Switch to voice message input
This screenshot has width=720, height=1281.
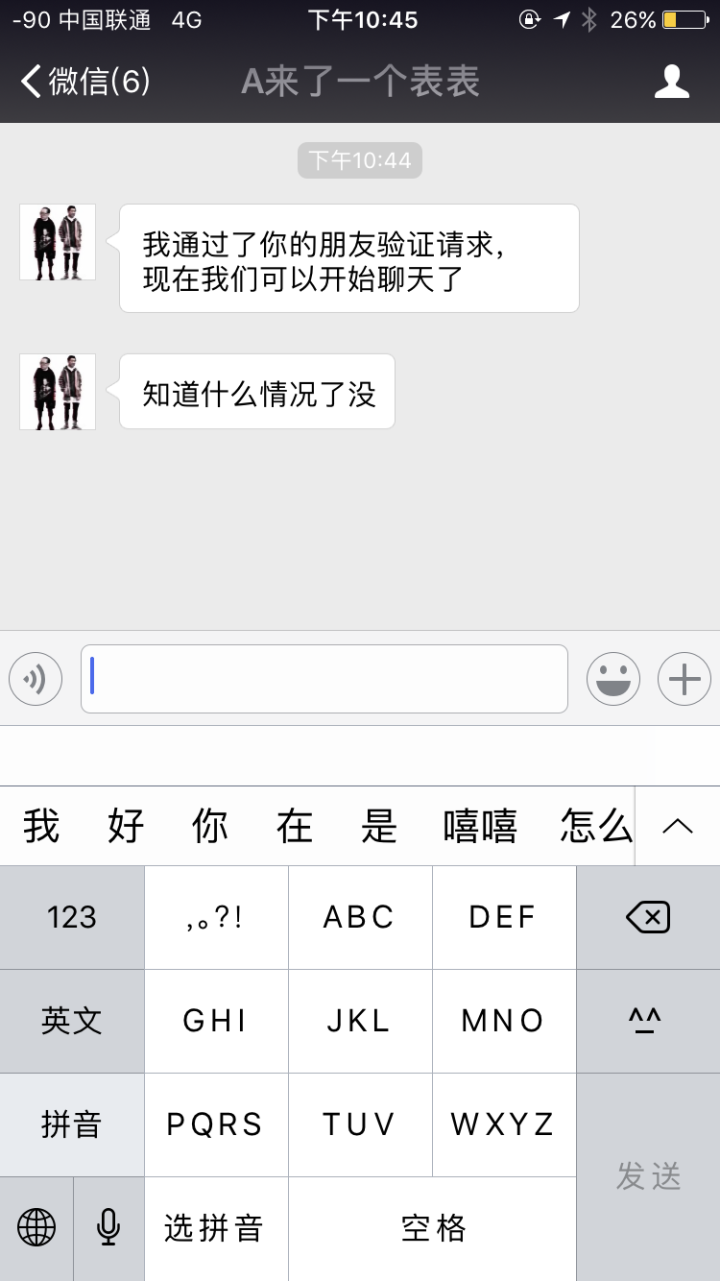[x=36, y=679]
